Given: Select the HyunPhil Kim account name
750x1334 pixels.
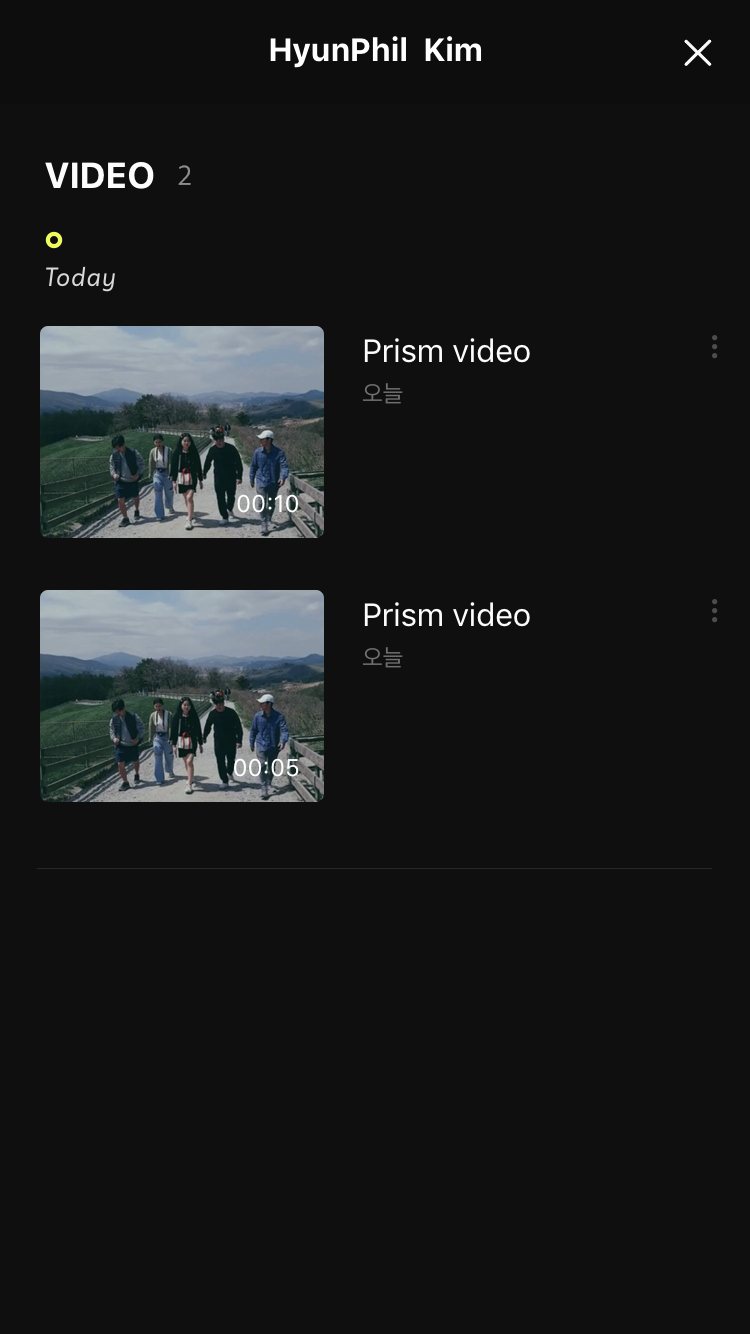Looking at the screenshot, I should point(375,50).
